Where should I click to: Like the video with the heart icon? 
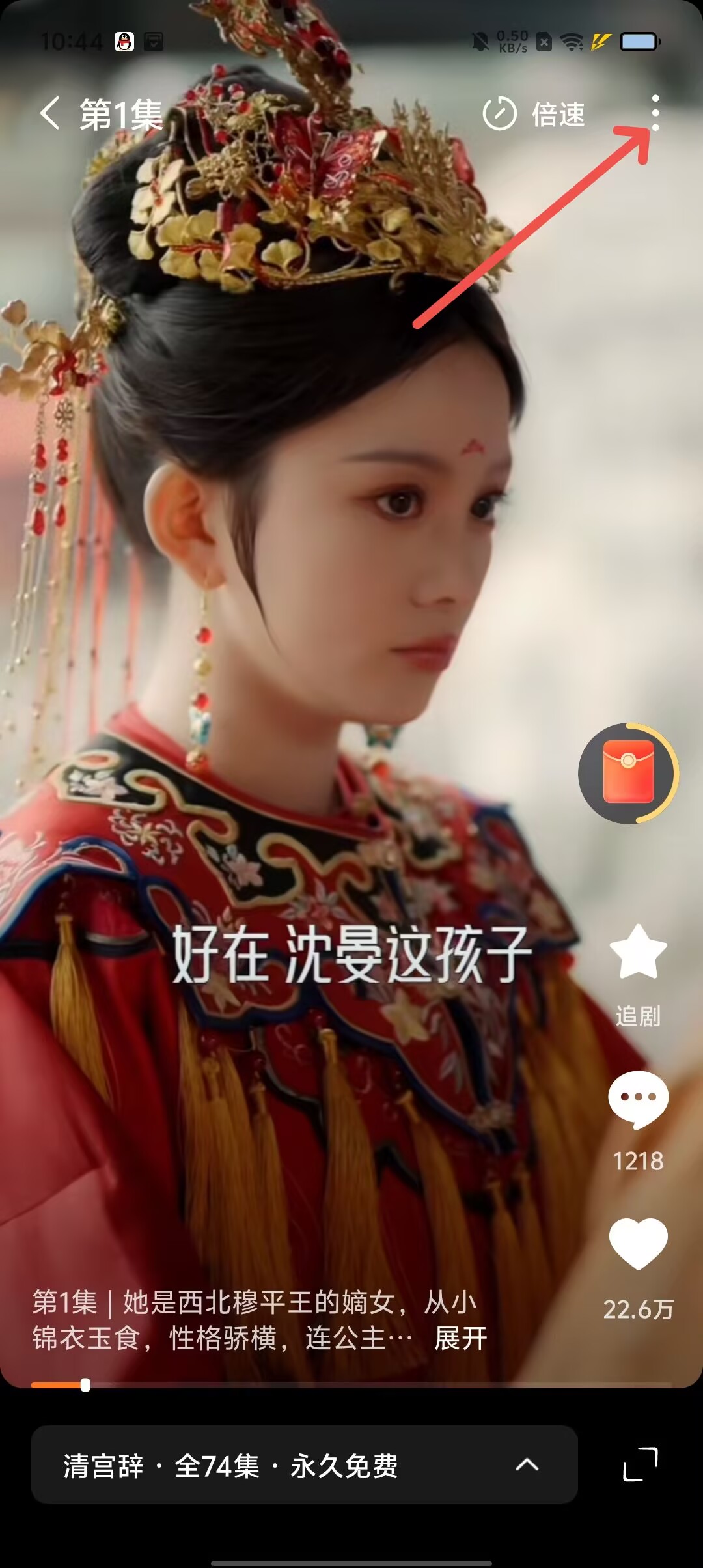tap(638, 1244)
